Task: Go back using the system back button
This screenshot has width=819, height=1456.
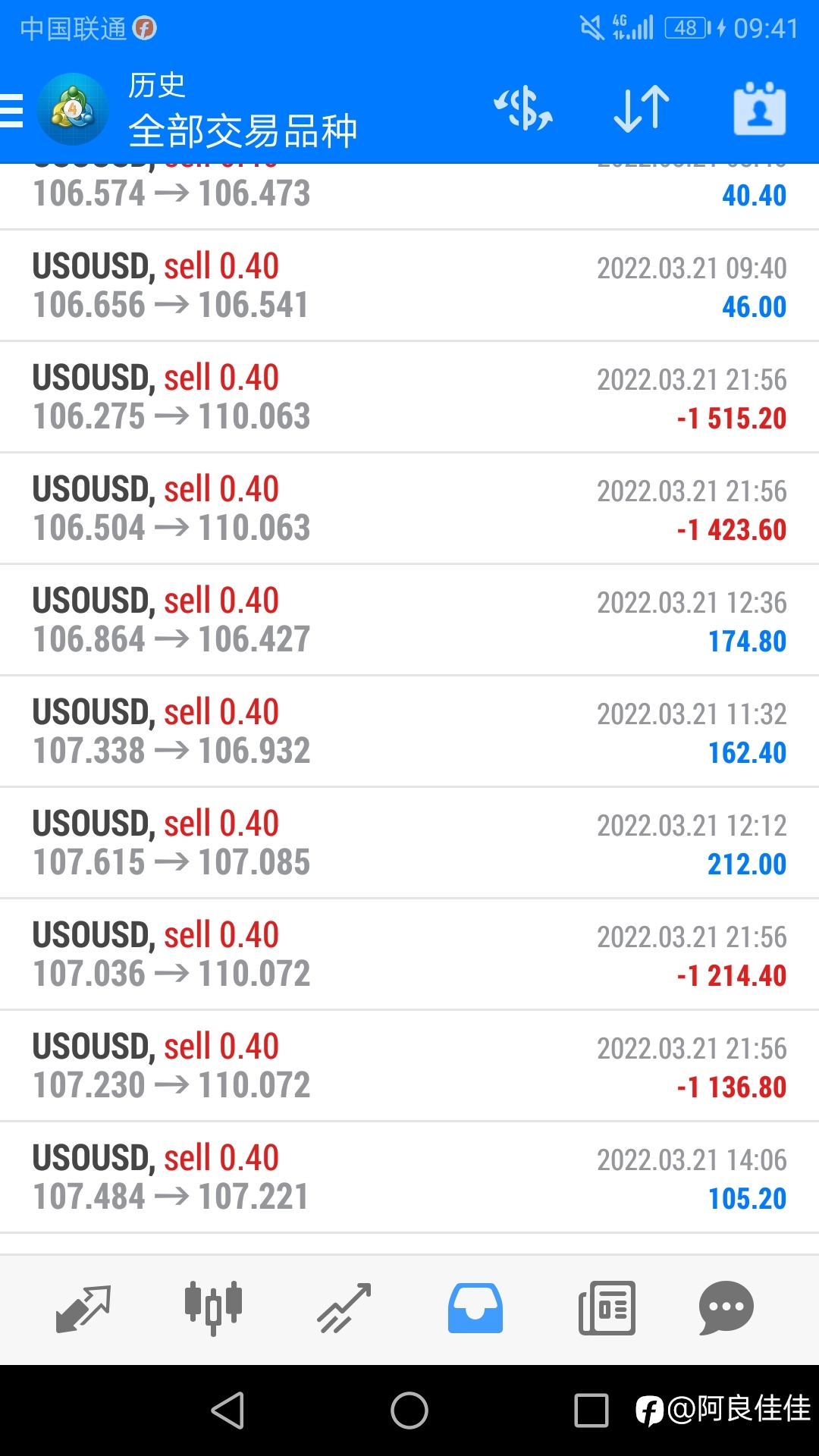Action: point(227,1410)
